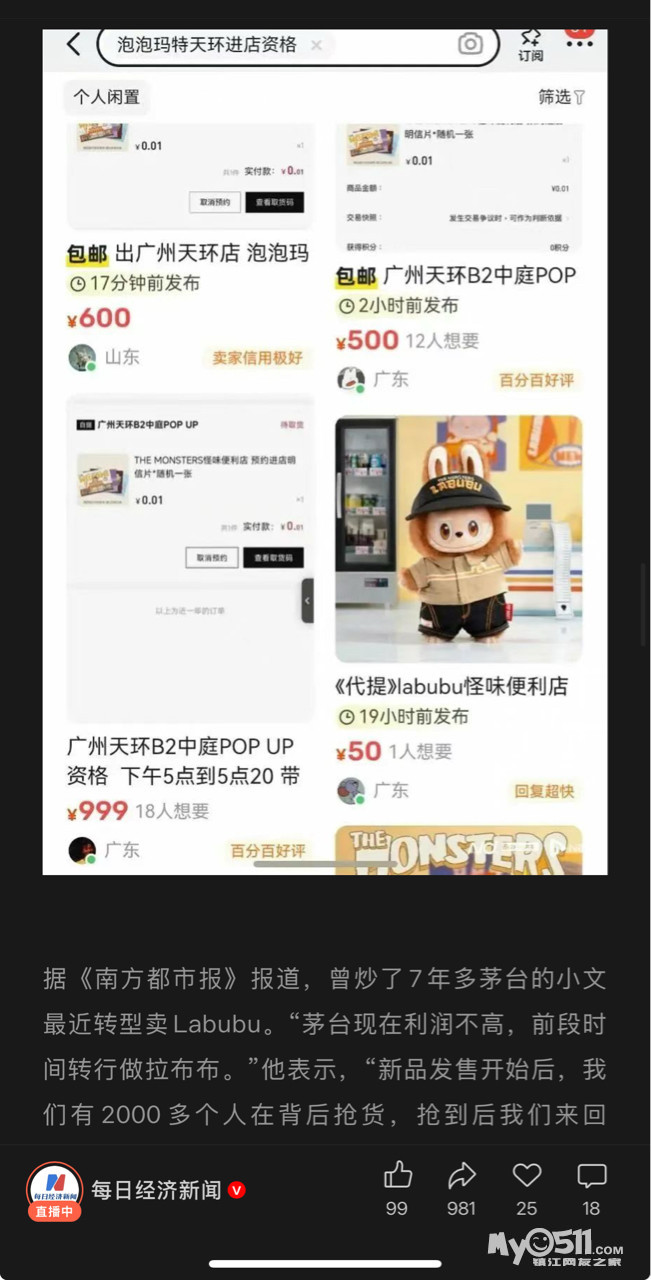Open the embedded listings screenshot image in full view
Screen dimensions: 651x1280
click(325, 452)
